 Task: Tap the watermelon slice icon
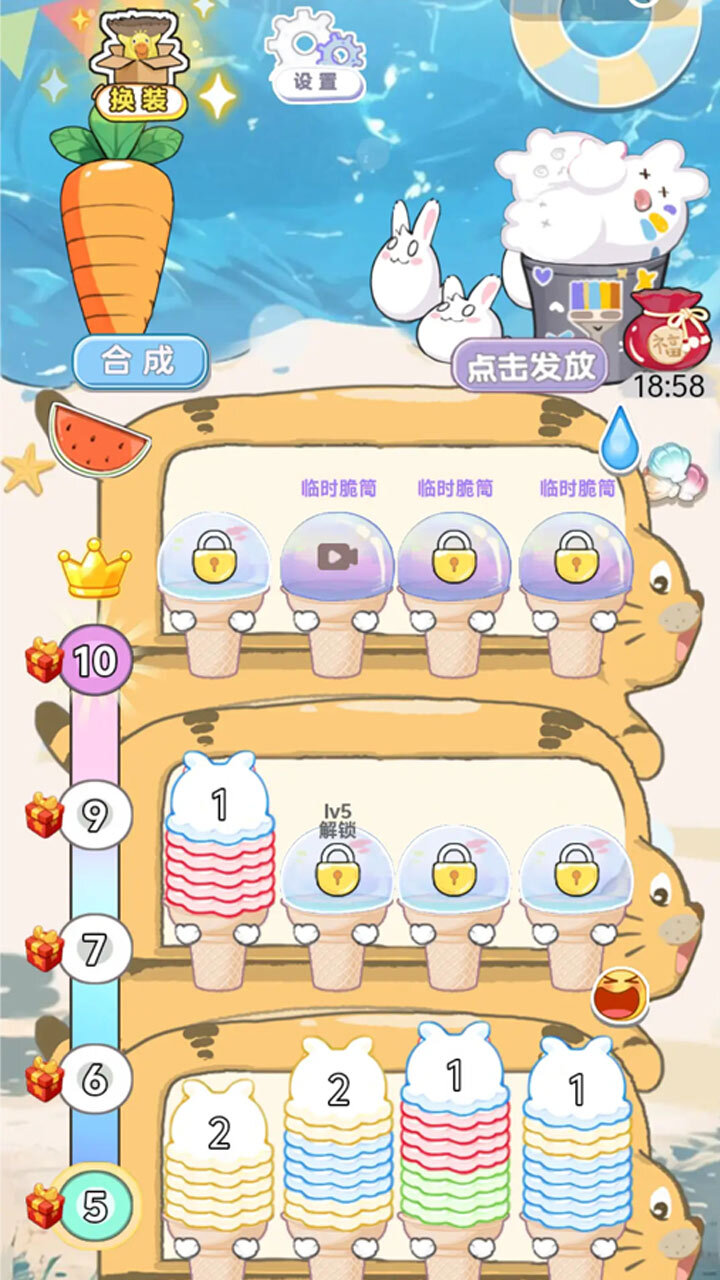[98, 438]
